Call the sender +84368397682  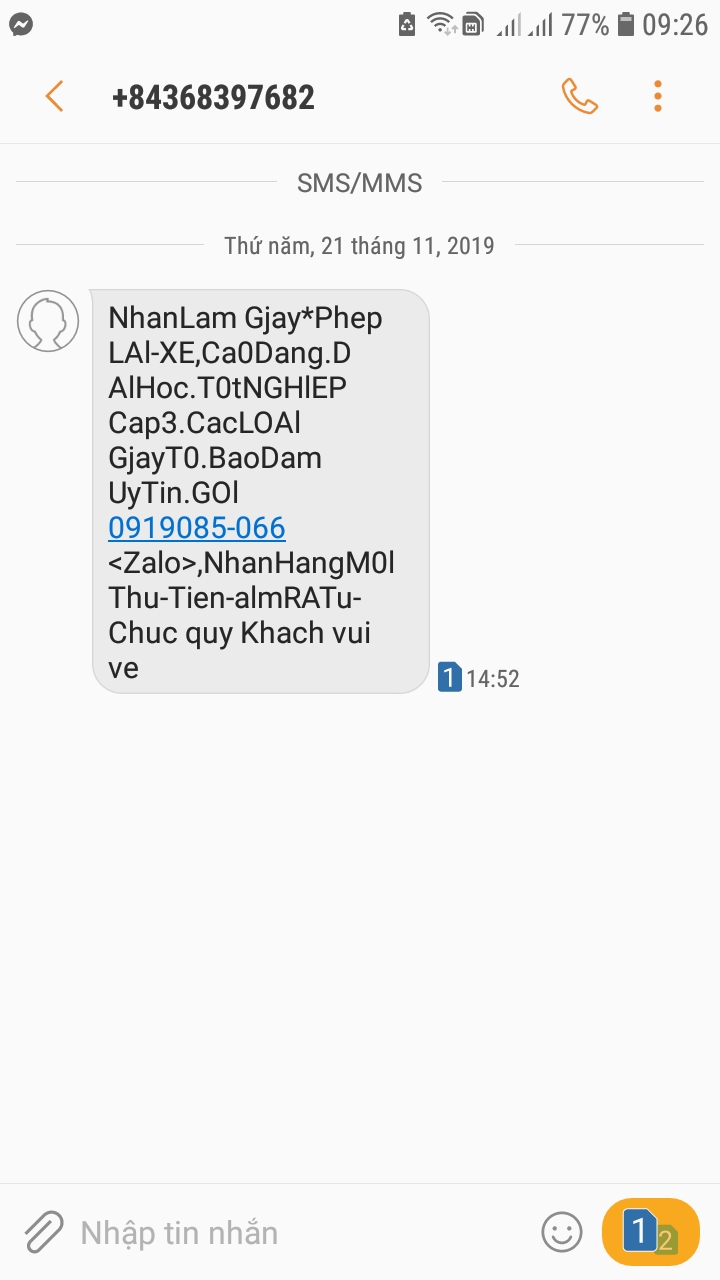(579, 97)
